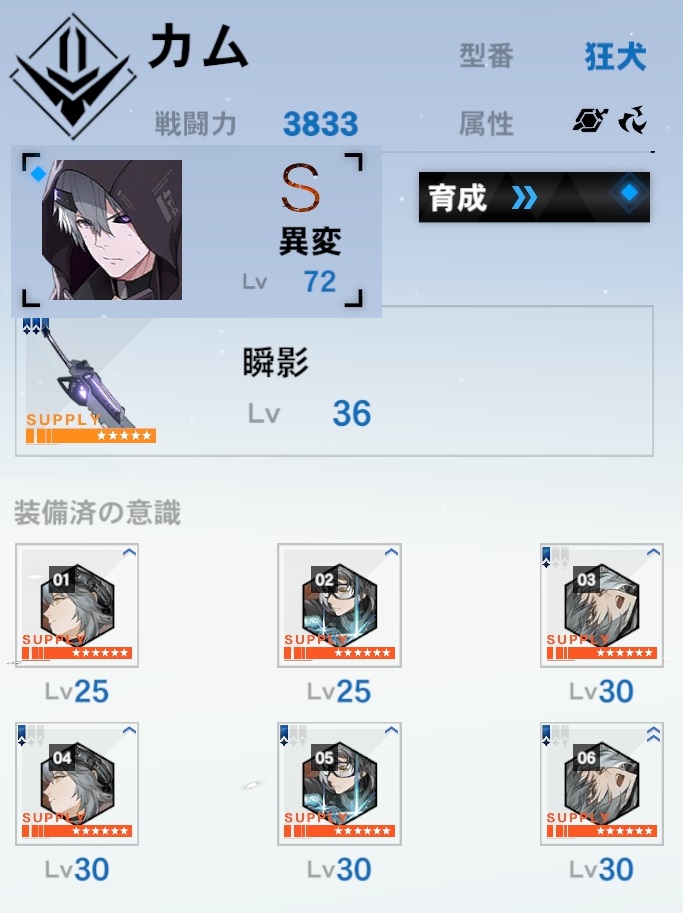Screen dimensions: 683x913
Task: Select equipped memory slot 01
Action: [77, 606]
